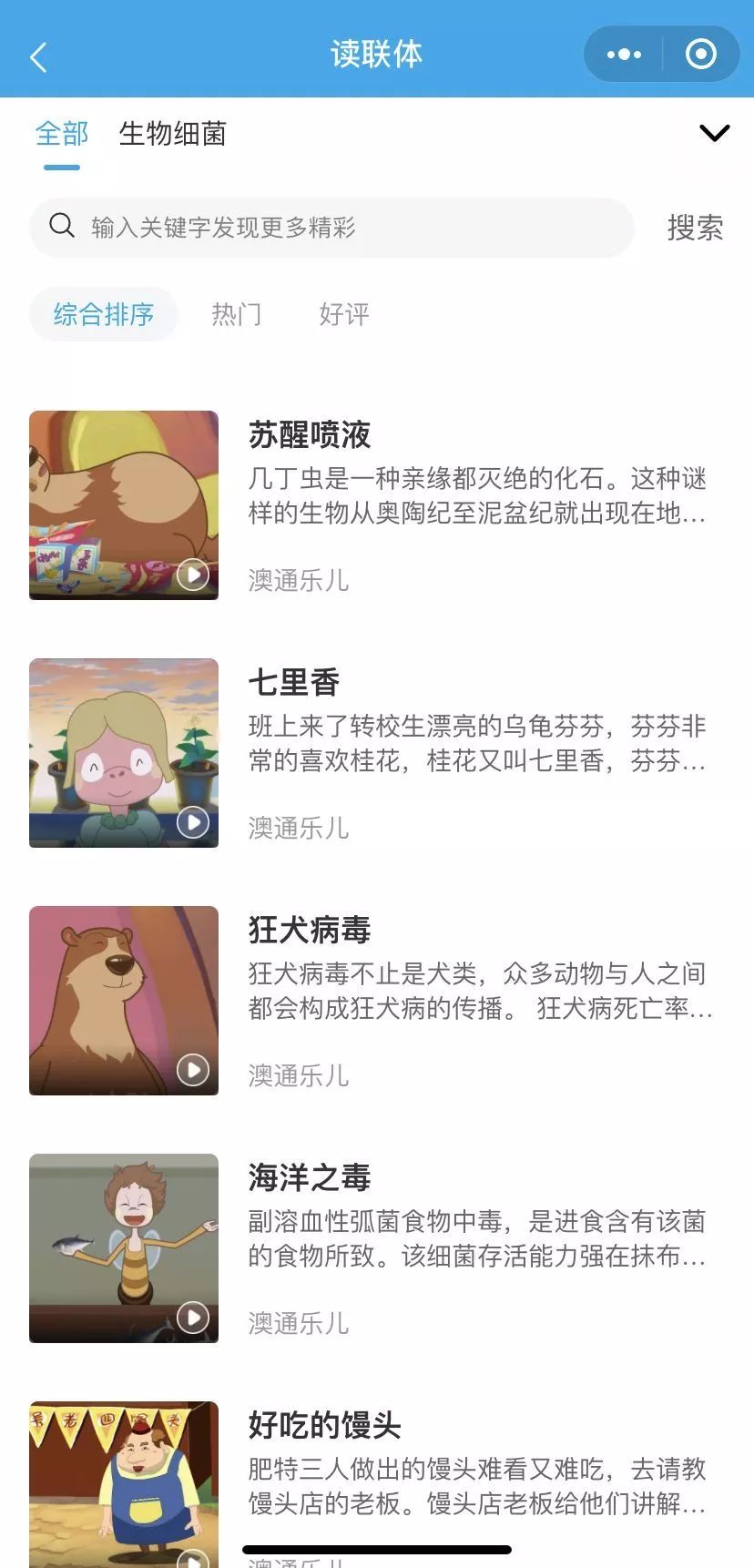Open the 七里香 video

tap(124, 753)
